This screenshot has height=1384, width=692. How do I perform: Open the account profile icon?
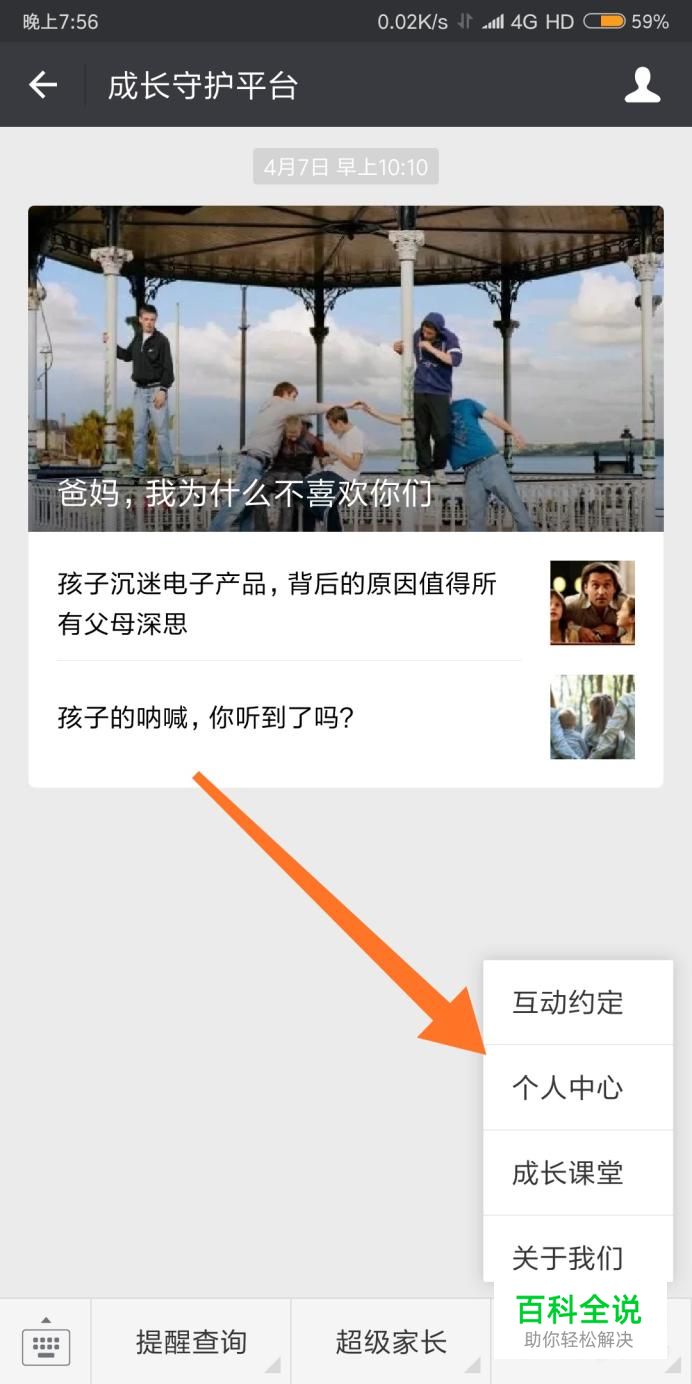click(642, 85)
